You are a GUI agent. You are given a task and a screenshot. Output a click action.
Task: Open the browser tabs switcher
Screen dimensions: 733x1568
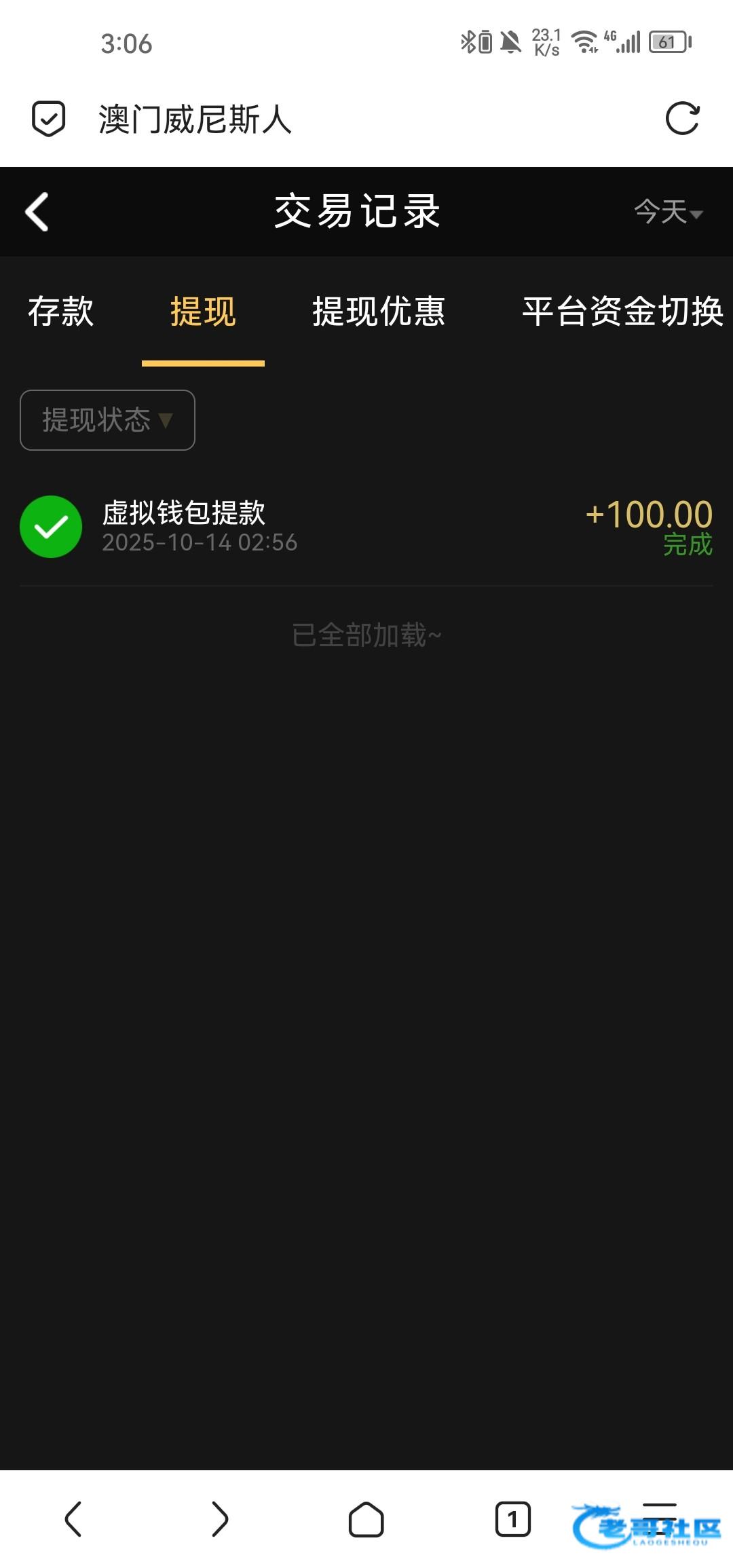(x=513, y=1518)
